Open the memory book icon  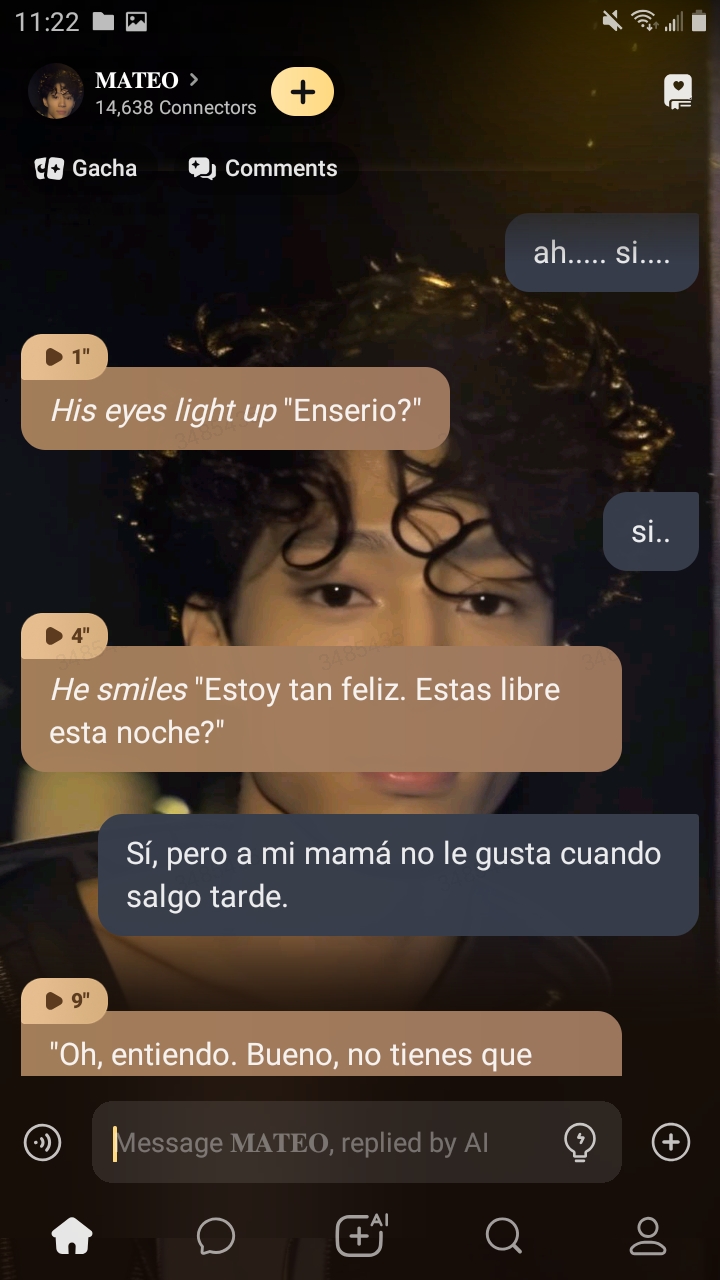(x=677, y=92)
